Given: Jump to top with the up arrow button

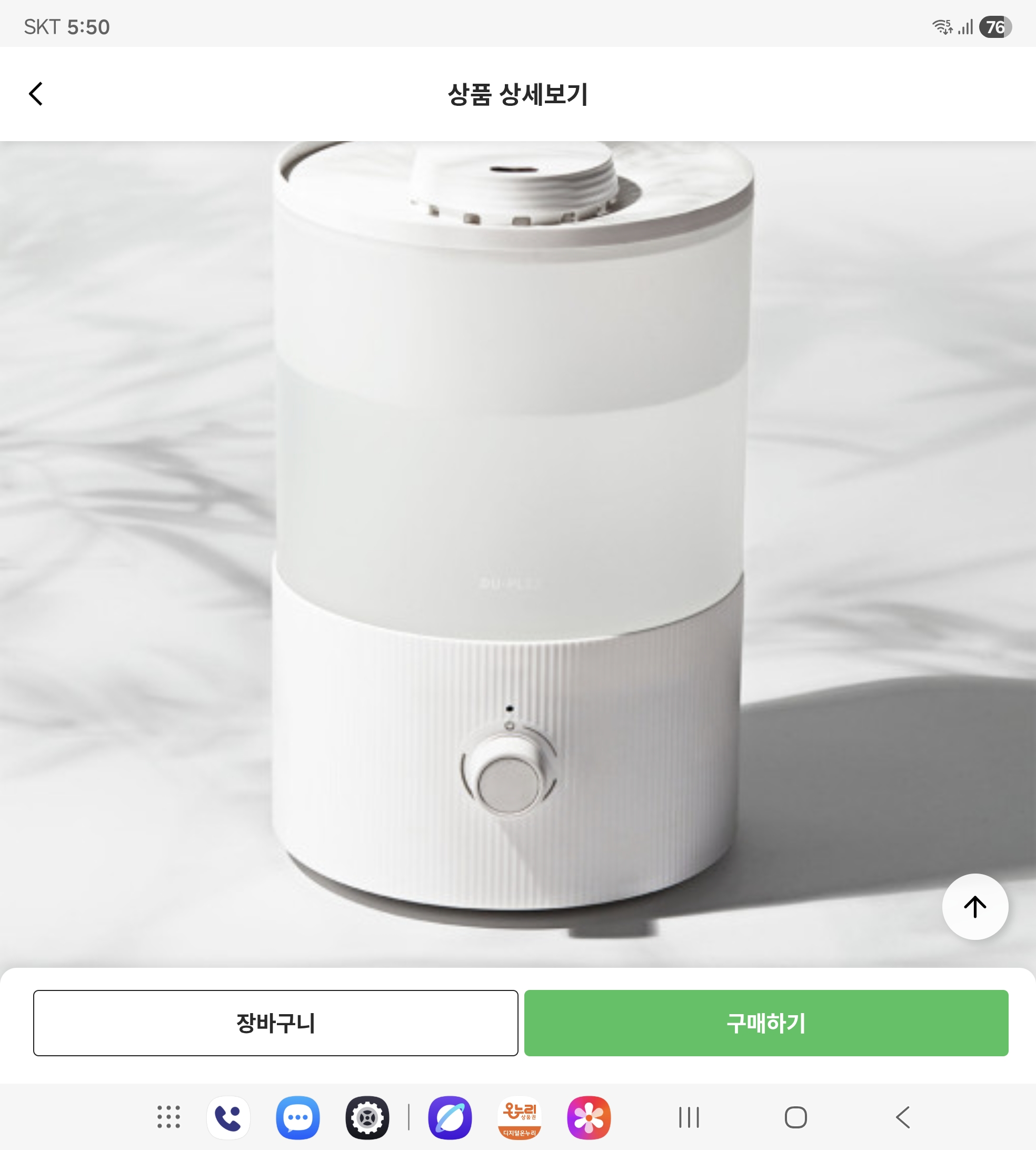Looking at the screenshot, I should coord(974,906).
